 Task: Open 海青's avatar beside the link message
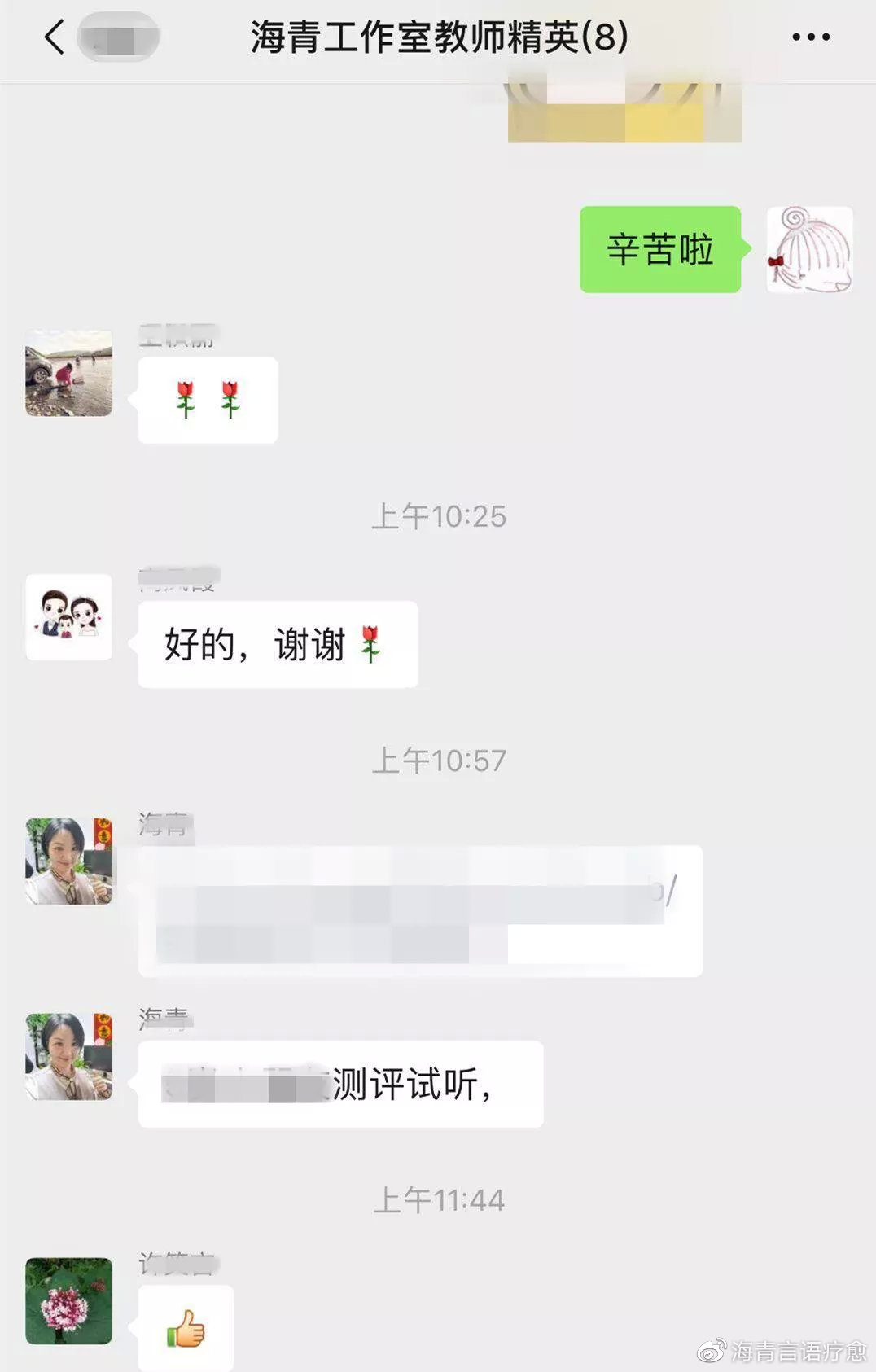point(69,861)
